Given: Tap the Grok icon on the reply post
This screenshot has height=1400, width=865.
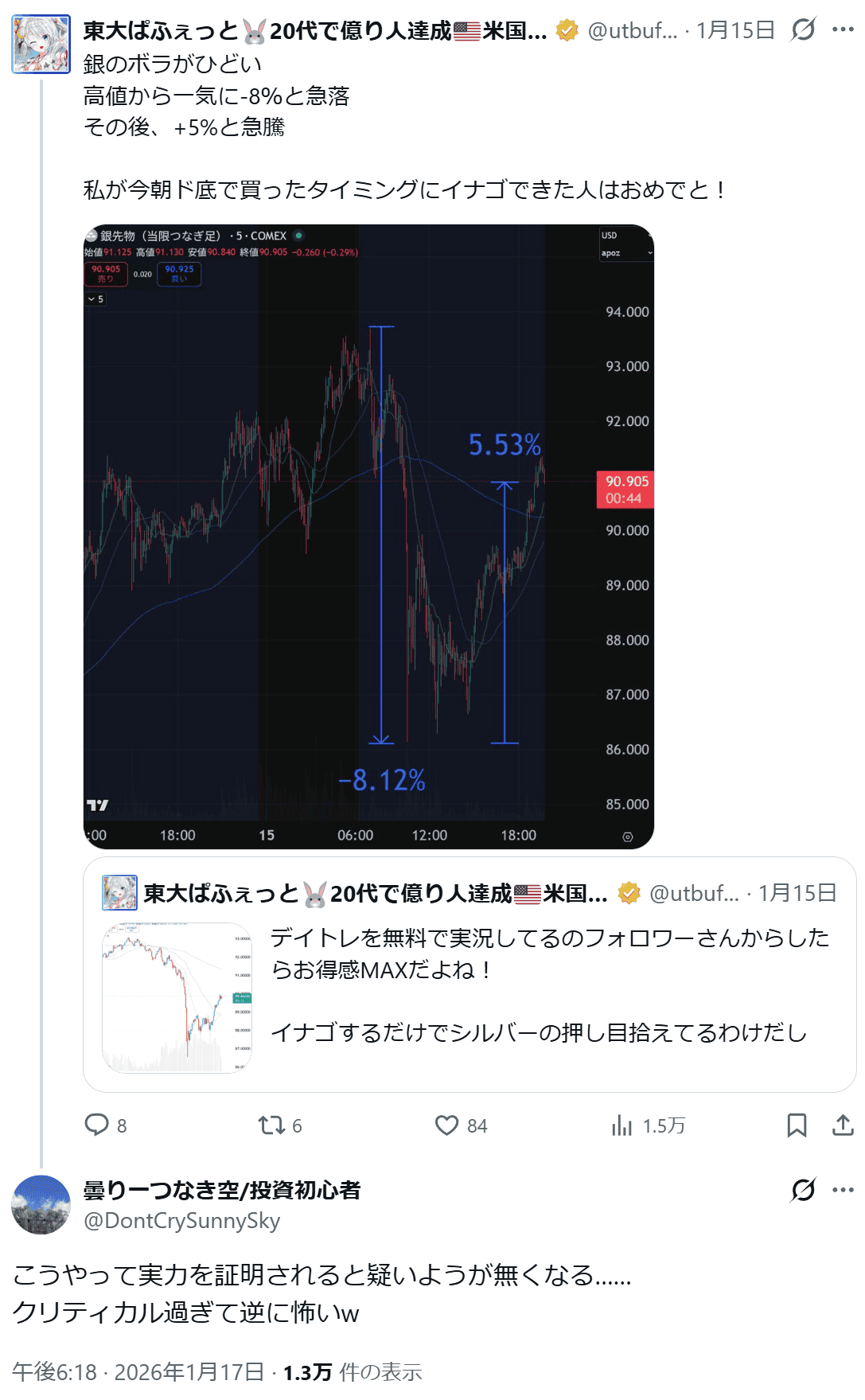Looking at the screenshot, I should click(803, 1190).
